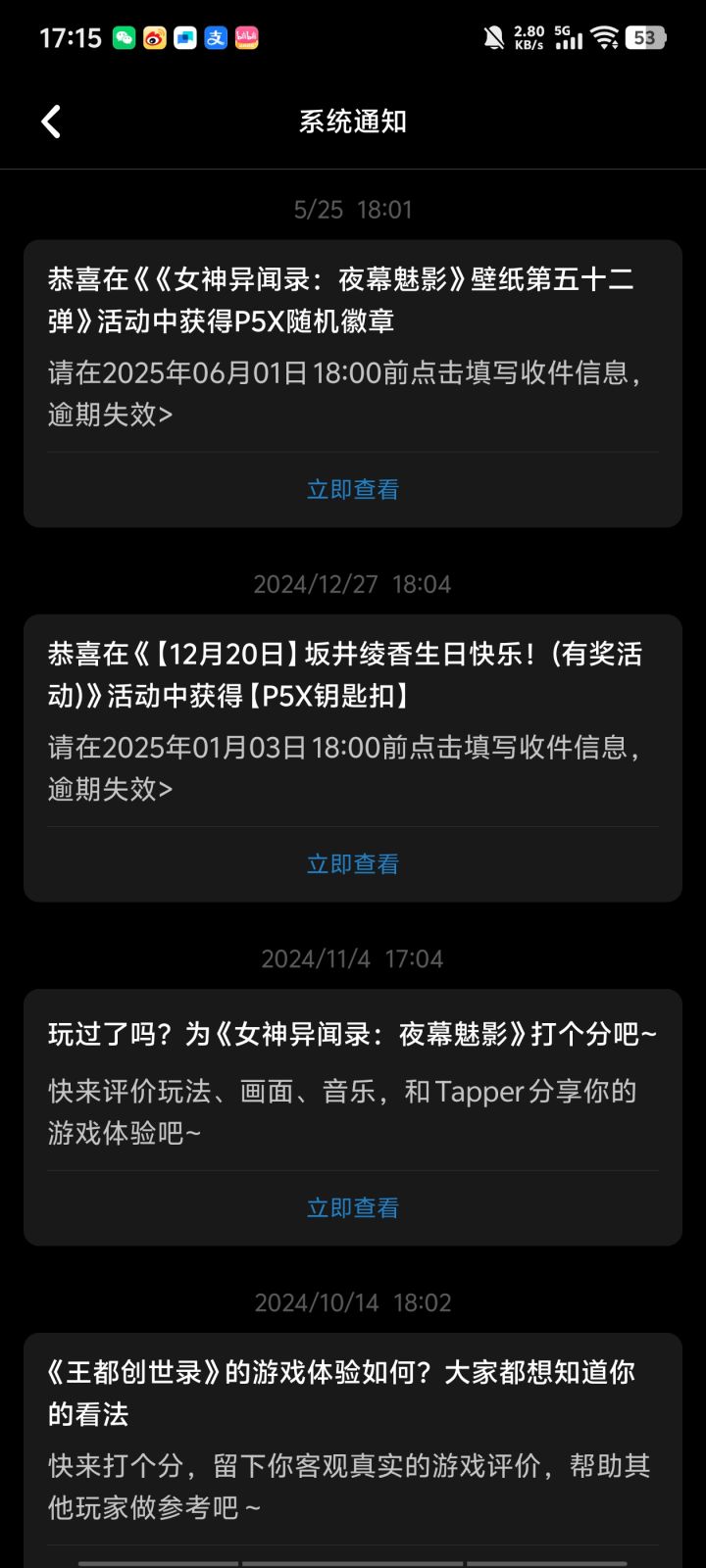The width and height of the screenshot is (706, 1568).
Task: Tap the bilibili icon in the status bar
Action: pyautogui.click(x=244, y=37)
